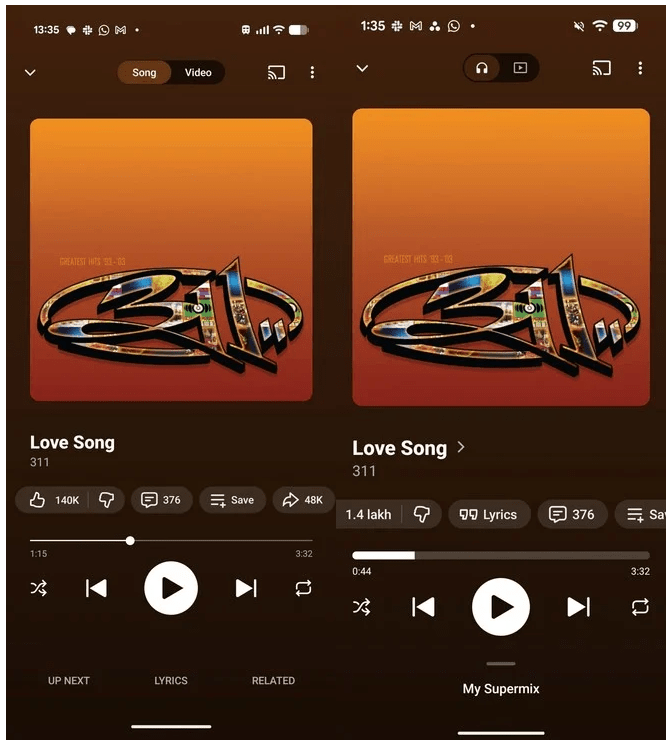Share the song via the 48K chip
672x746 pixels.
point(302,500)
